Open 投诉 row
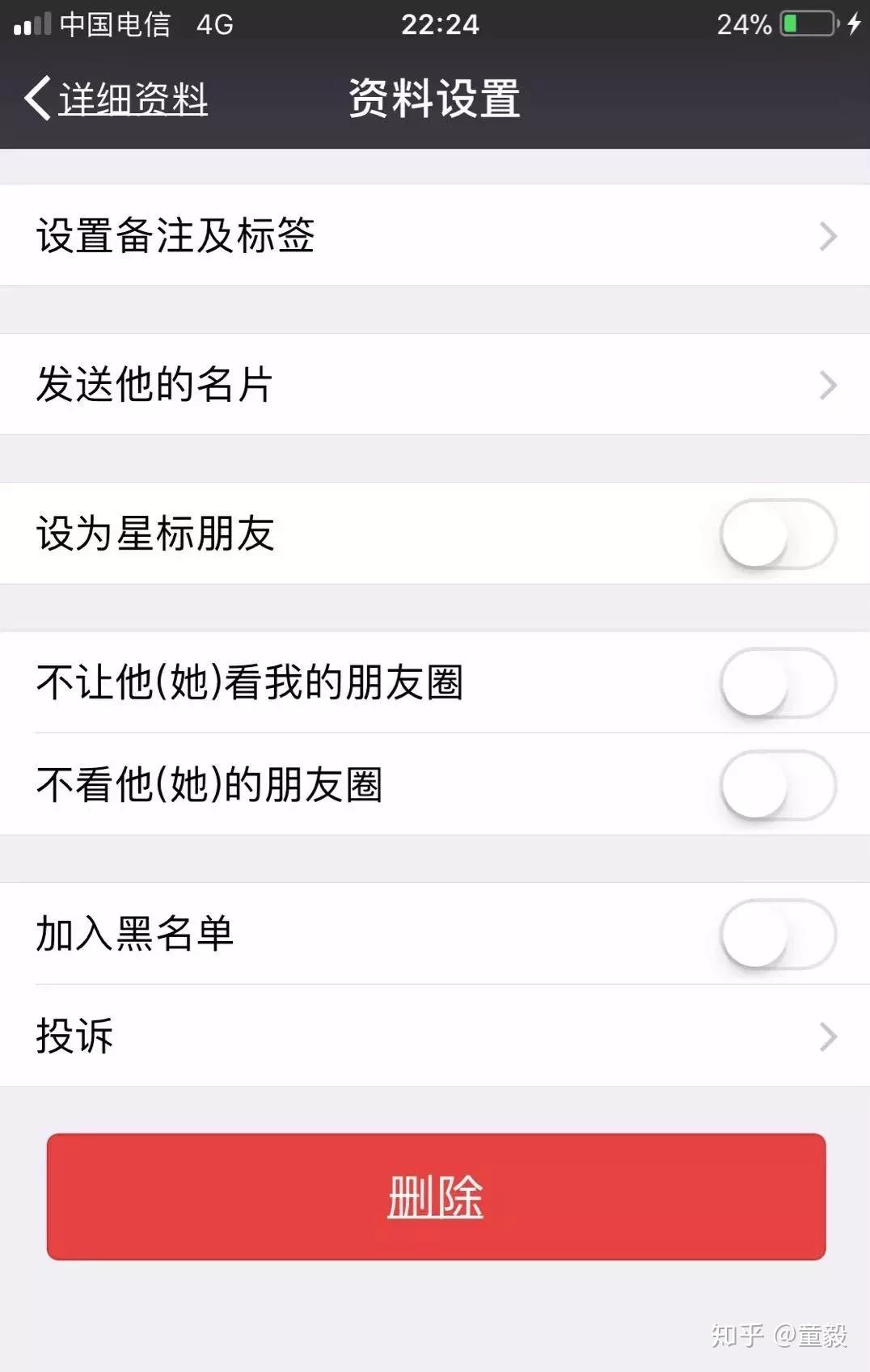The image size is (870, 1372). pos(435,1036)
